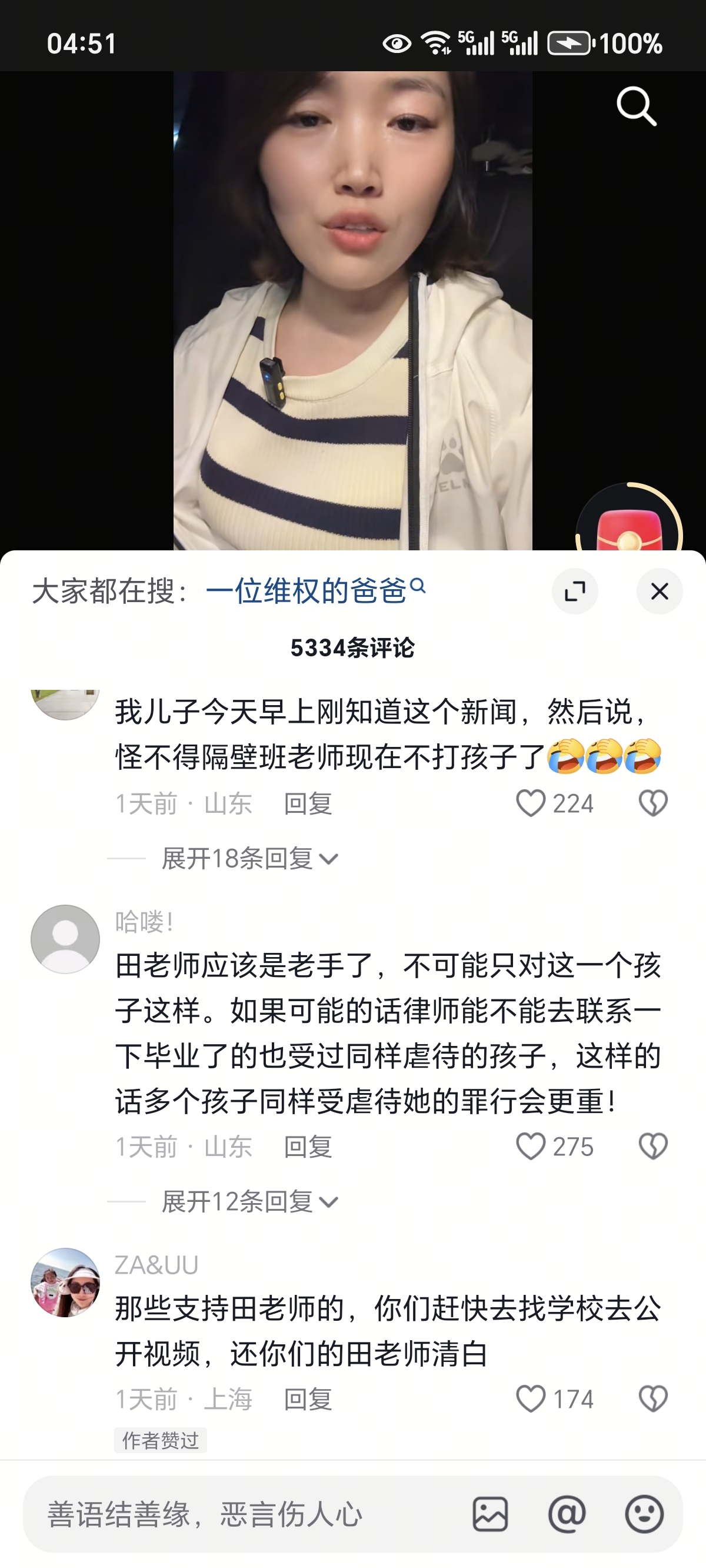This screenshot has width=706, height=1568.
Task: Close the comments panel
Action: tap(659, 591)
